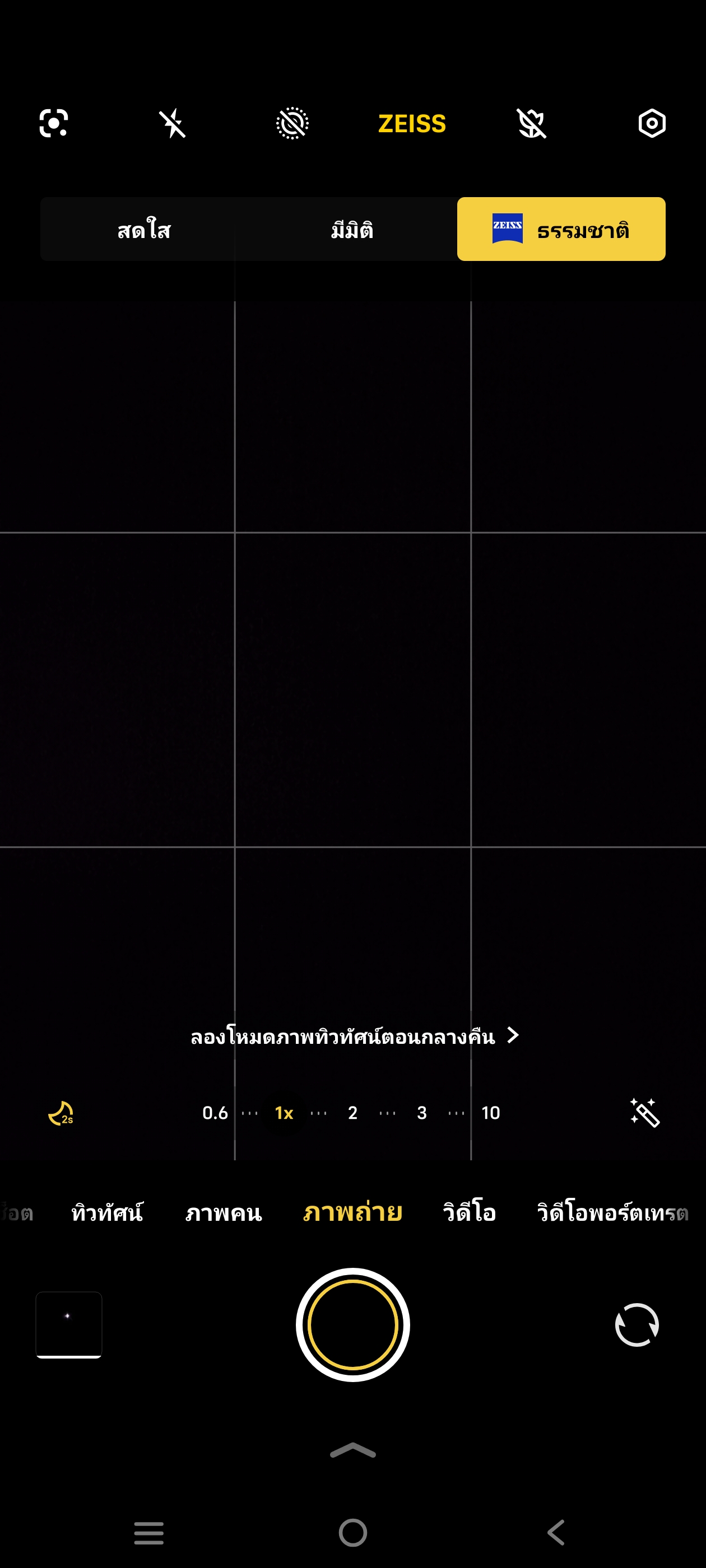The image size is (706, 1568).
Task: Tap the ZEISS style button
Action: 412,124
